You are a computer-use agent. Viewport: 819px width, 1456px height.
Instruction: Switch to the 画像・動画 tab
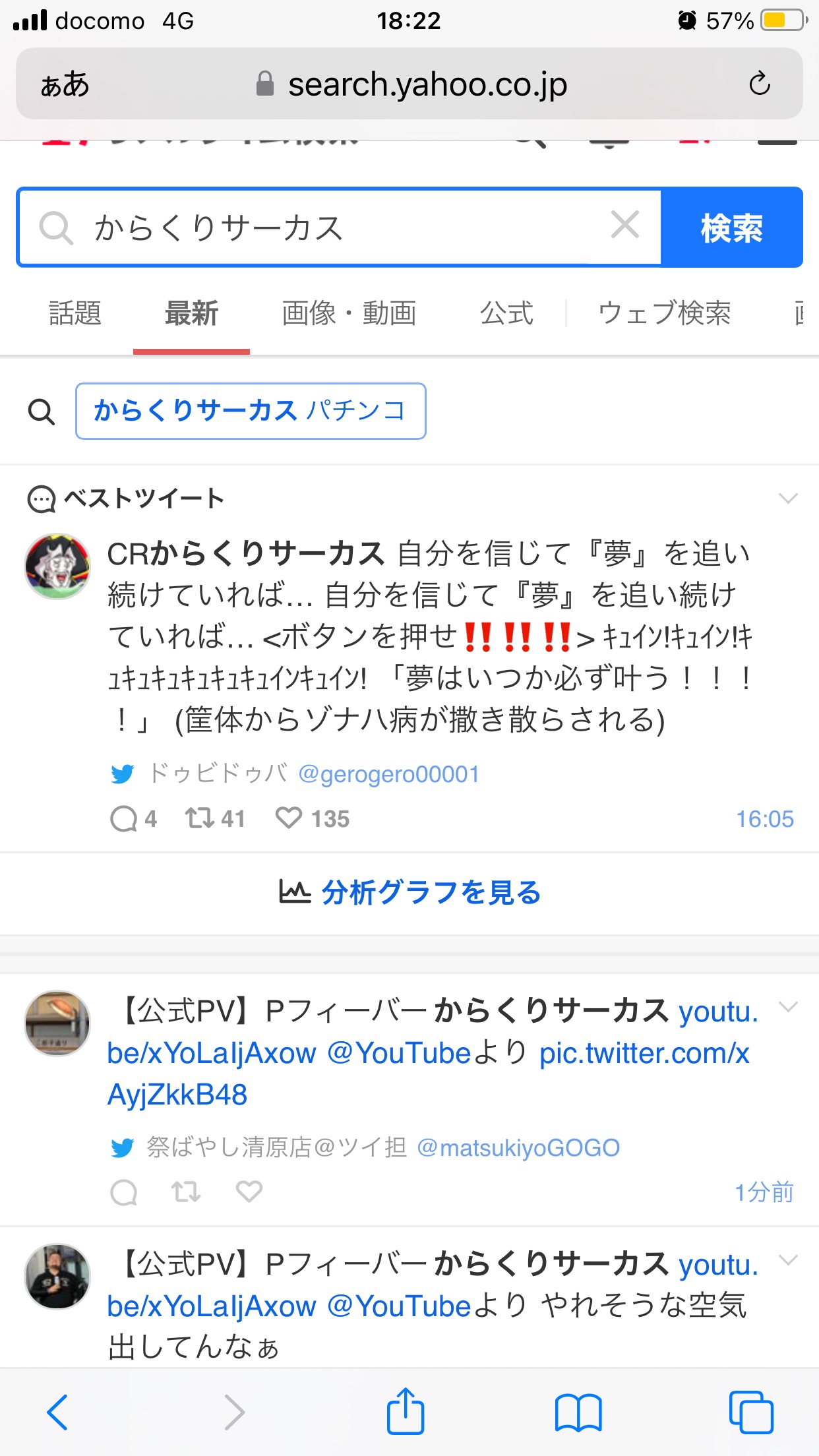point(349,313)
